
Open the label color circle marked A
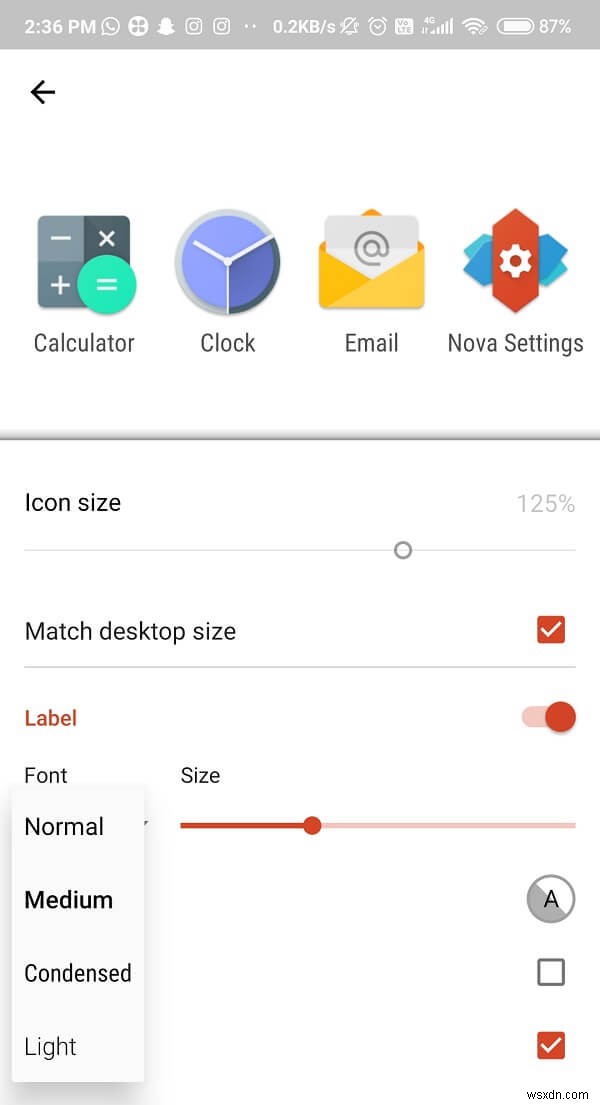550,899
